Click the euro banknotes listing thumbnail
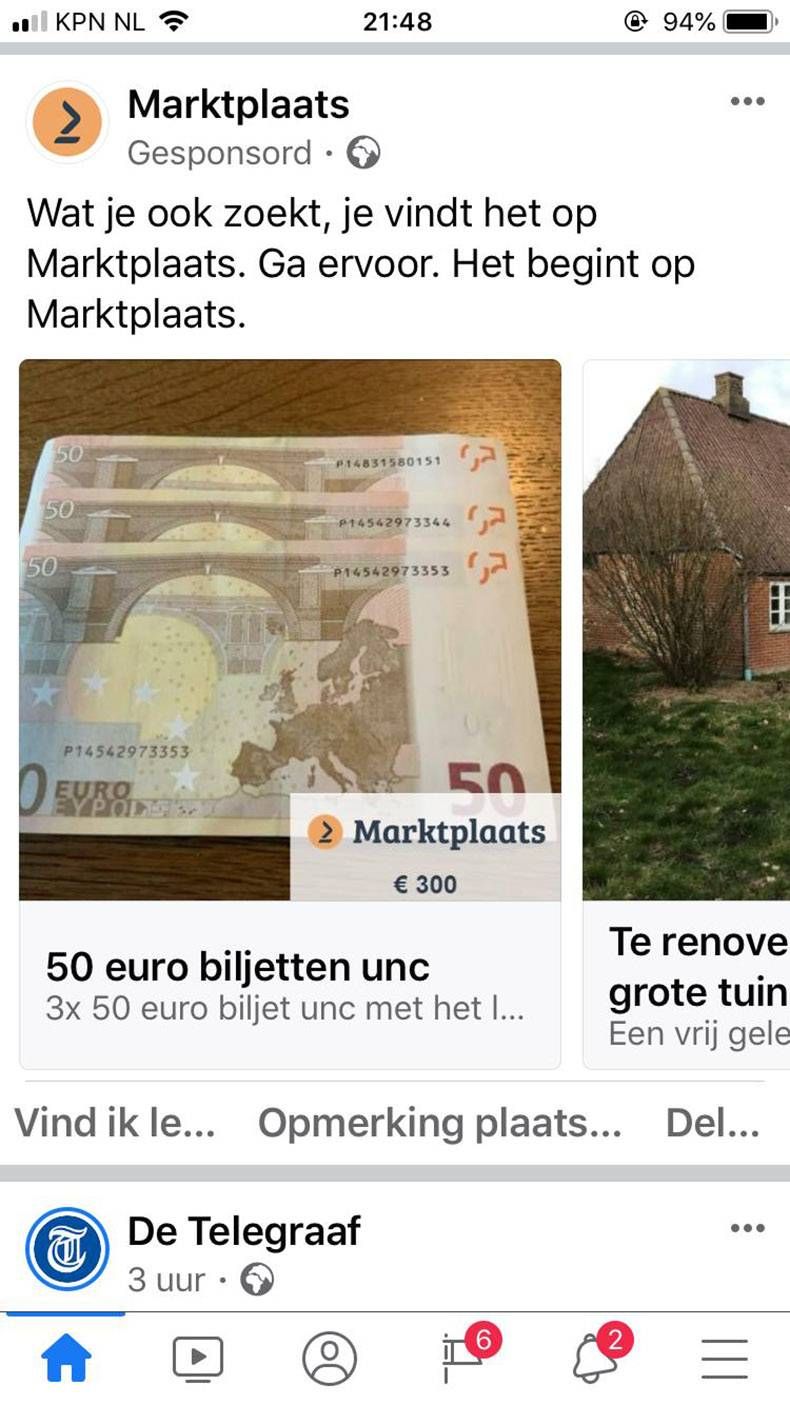 click(x=291, y=630)
